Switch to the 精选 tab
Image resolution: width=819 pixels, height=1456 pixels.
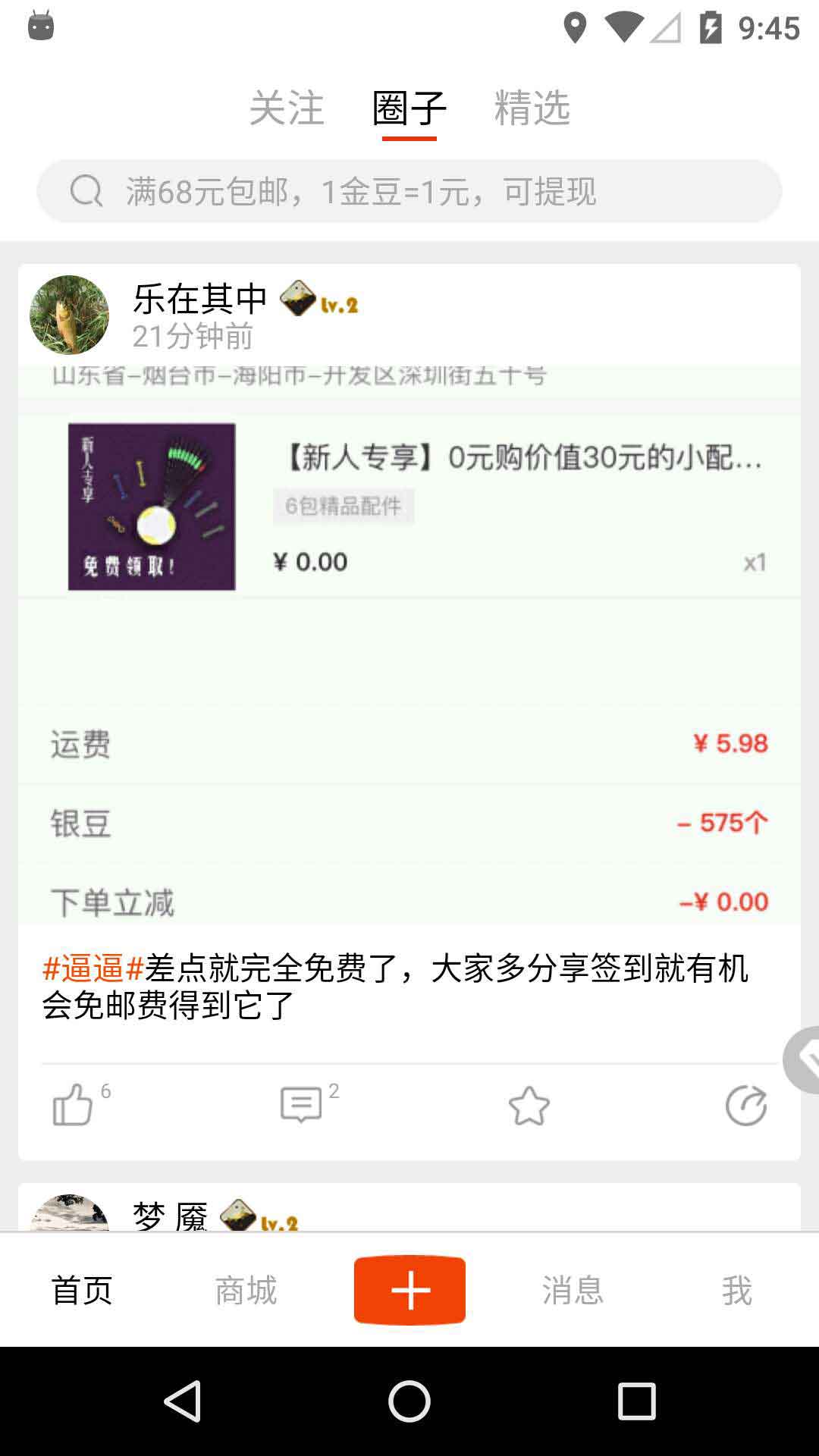[x=532, y=108]
